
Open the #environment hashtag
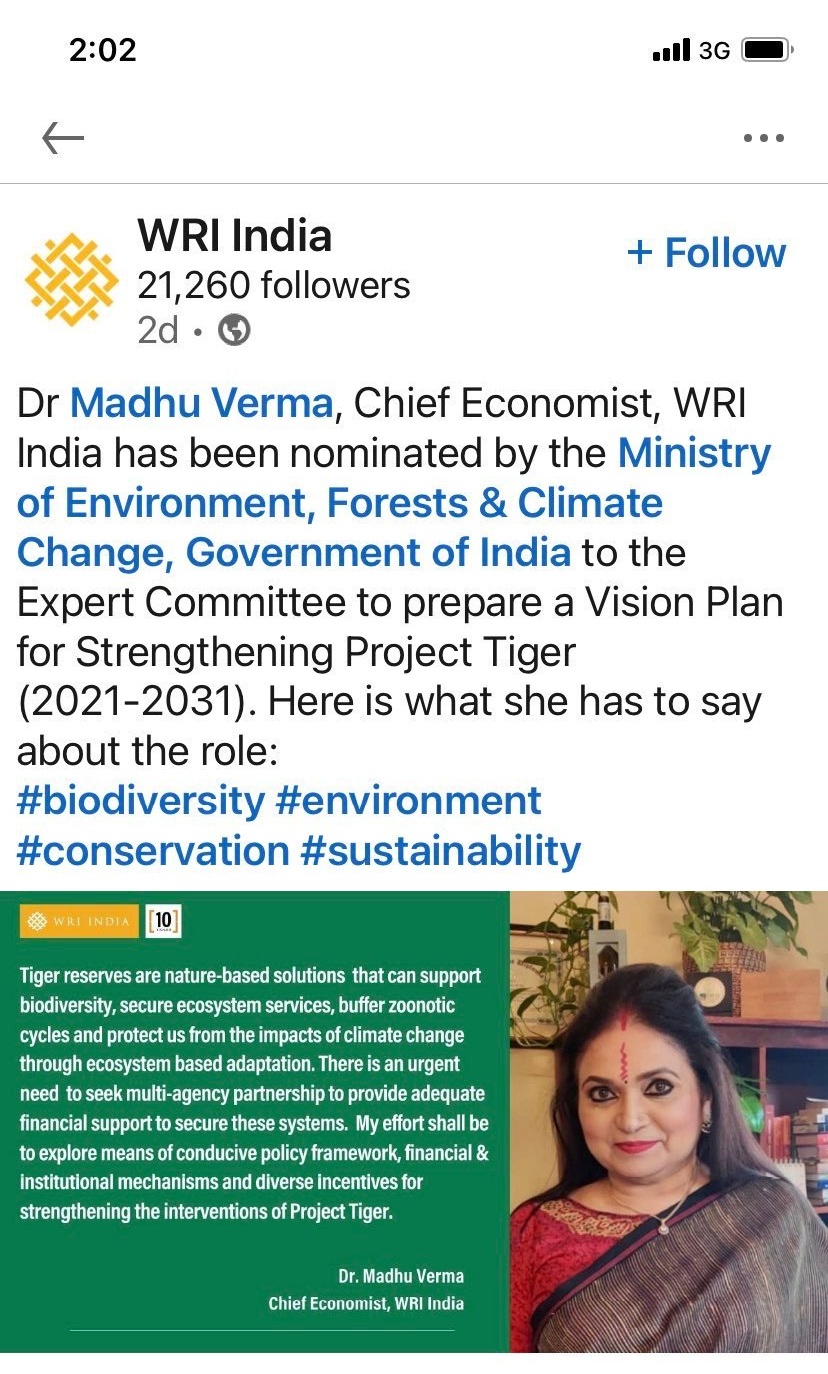[x=408, y=801]
